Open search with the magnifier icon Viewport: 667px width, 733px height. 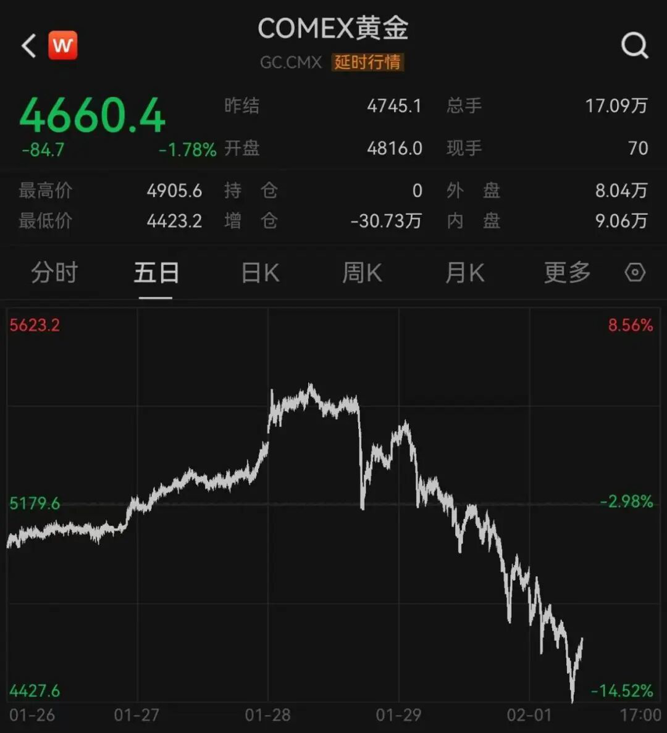point(634,45)
